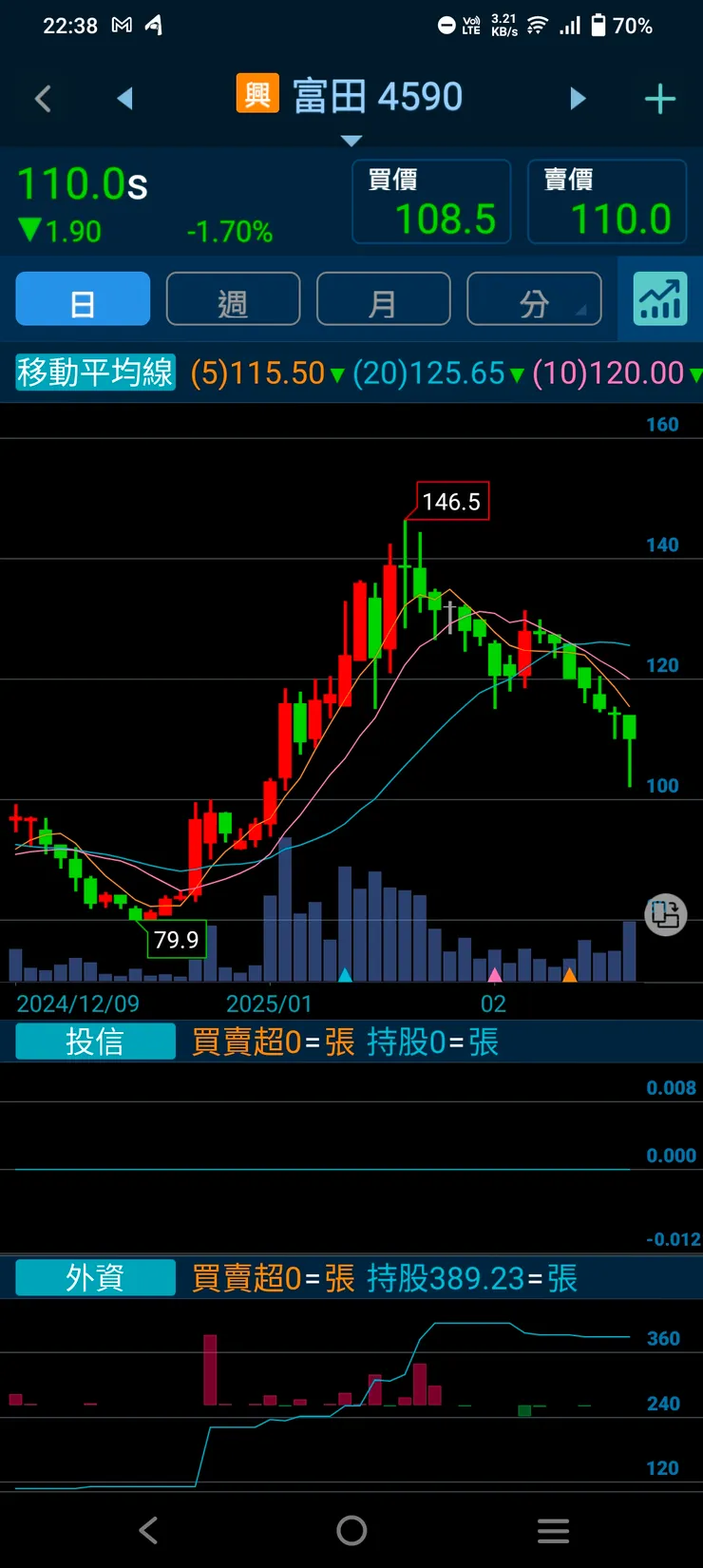Tap the 投信 investment trust label
The height and width of the screenshot is (1568, 703).
point(95,1042)
